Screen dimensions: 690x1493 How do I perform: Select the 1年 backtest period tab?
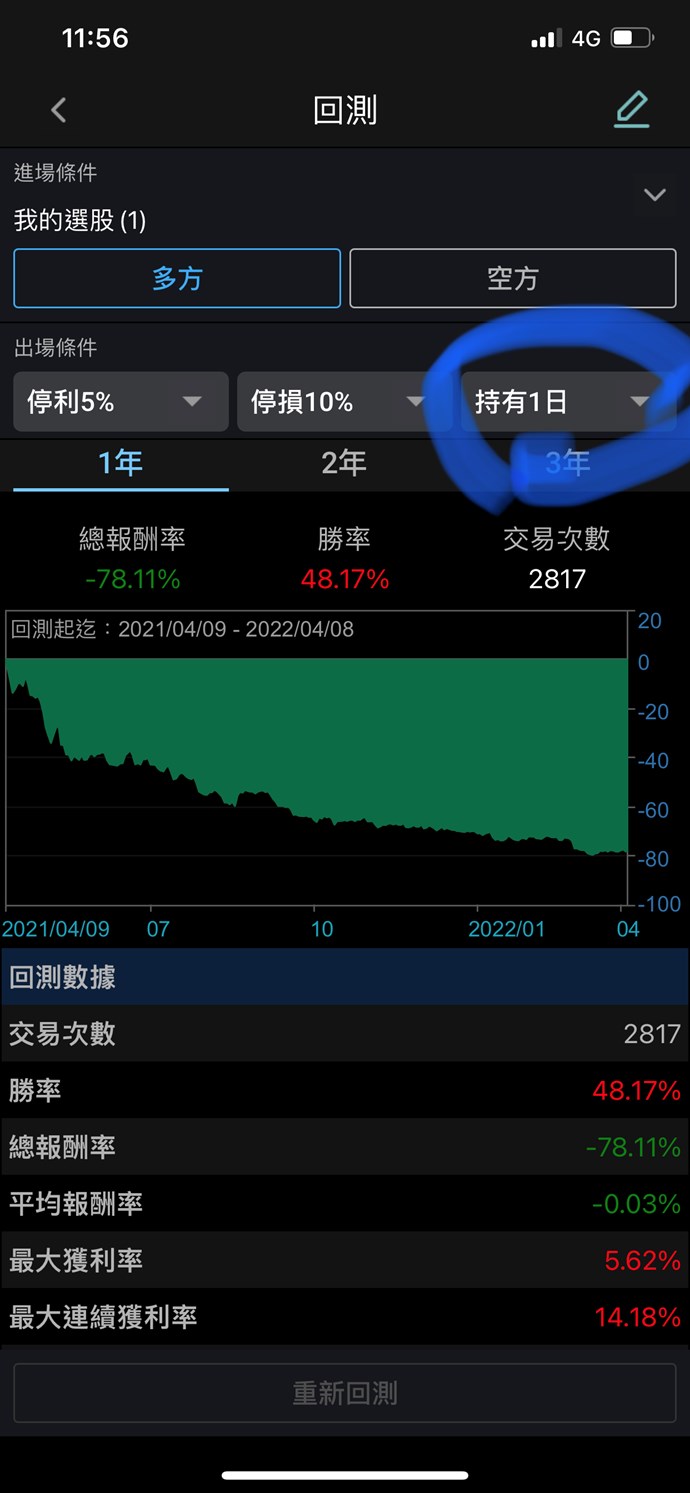121,463
